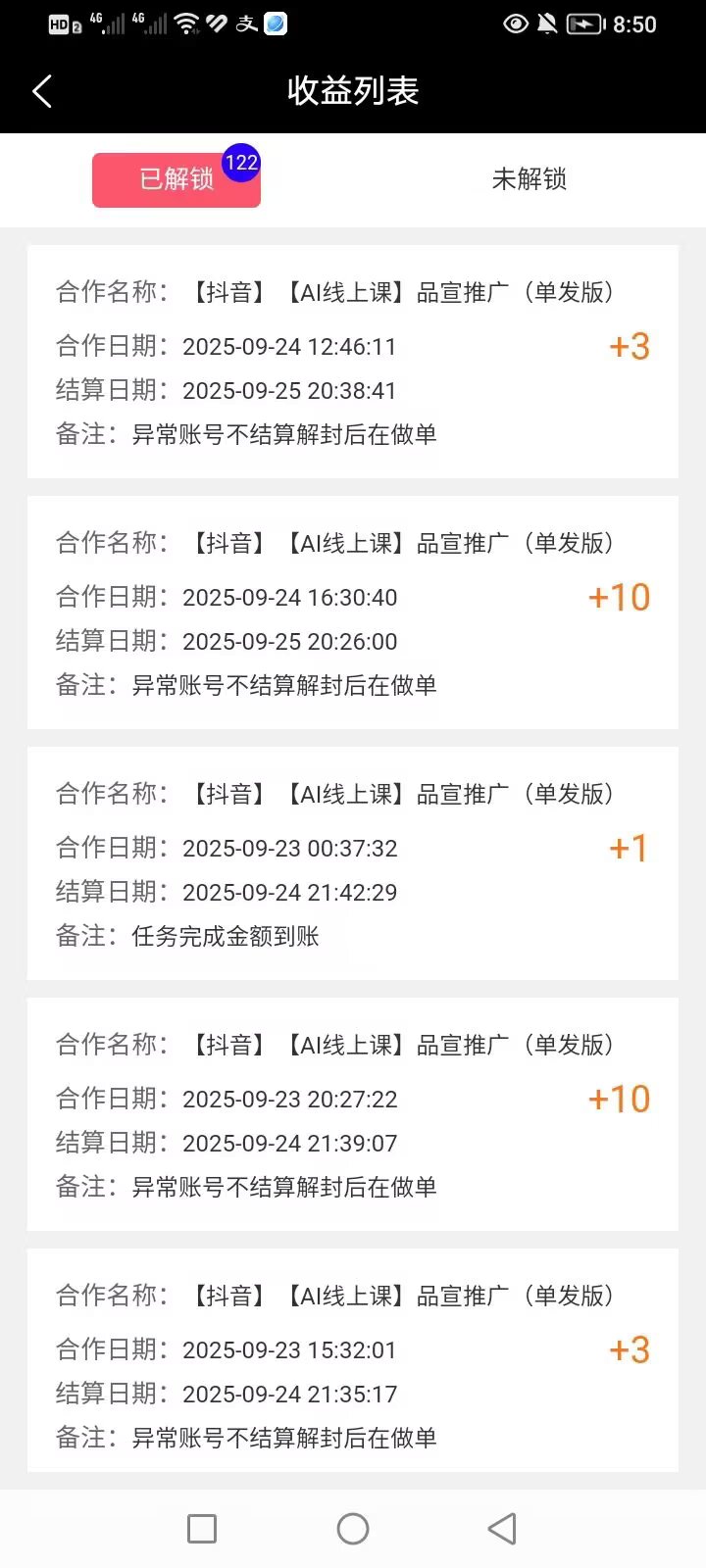Tap the system home button

coord(353,1528)
